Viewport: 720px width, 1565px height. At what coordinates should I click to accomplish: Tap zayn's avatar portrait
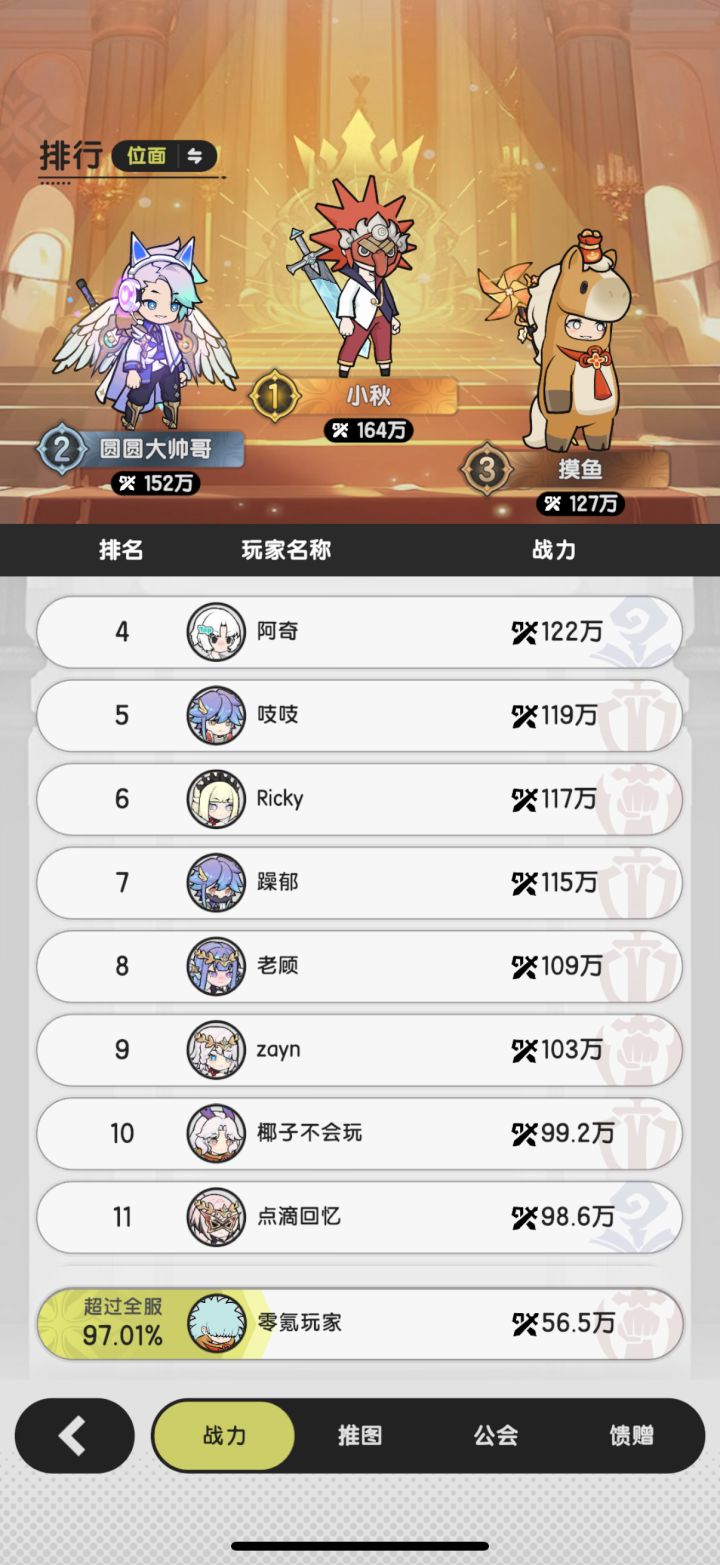point(217,1050)
